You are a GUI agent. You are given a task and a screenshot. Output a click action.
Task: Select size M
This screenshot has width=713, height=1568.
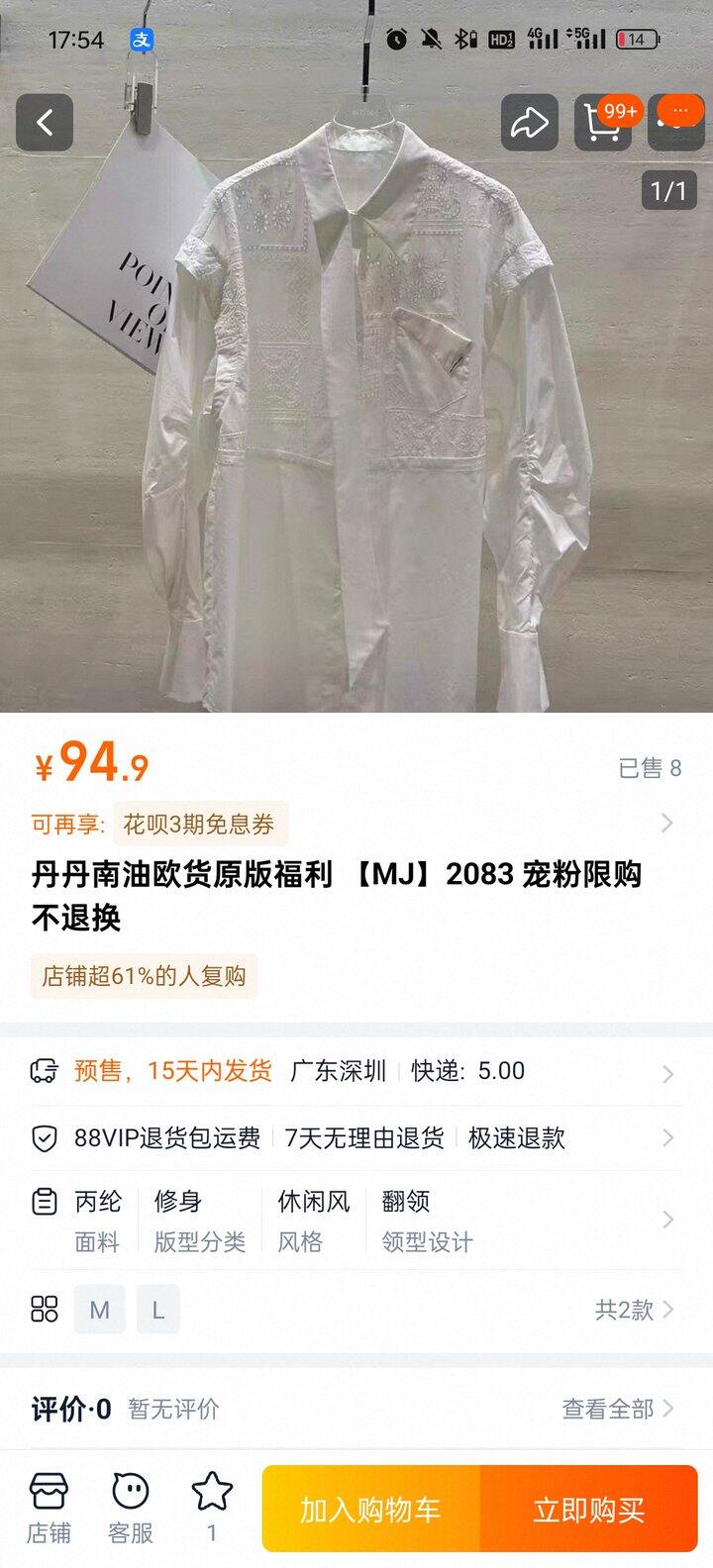[x=99, y=1310]
